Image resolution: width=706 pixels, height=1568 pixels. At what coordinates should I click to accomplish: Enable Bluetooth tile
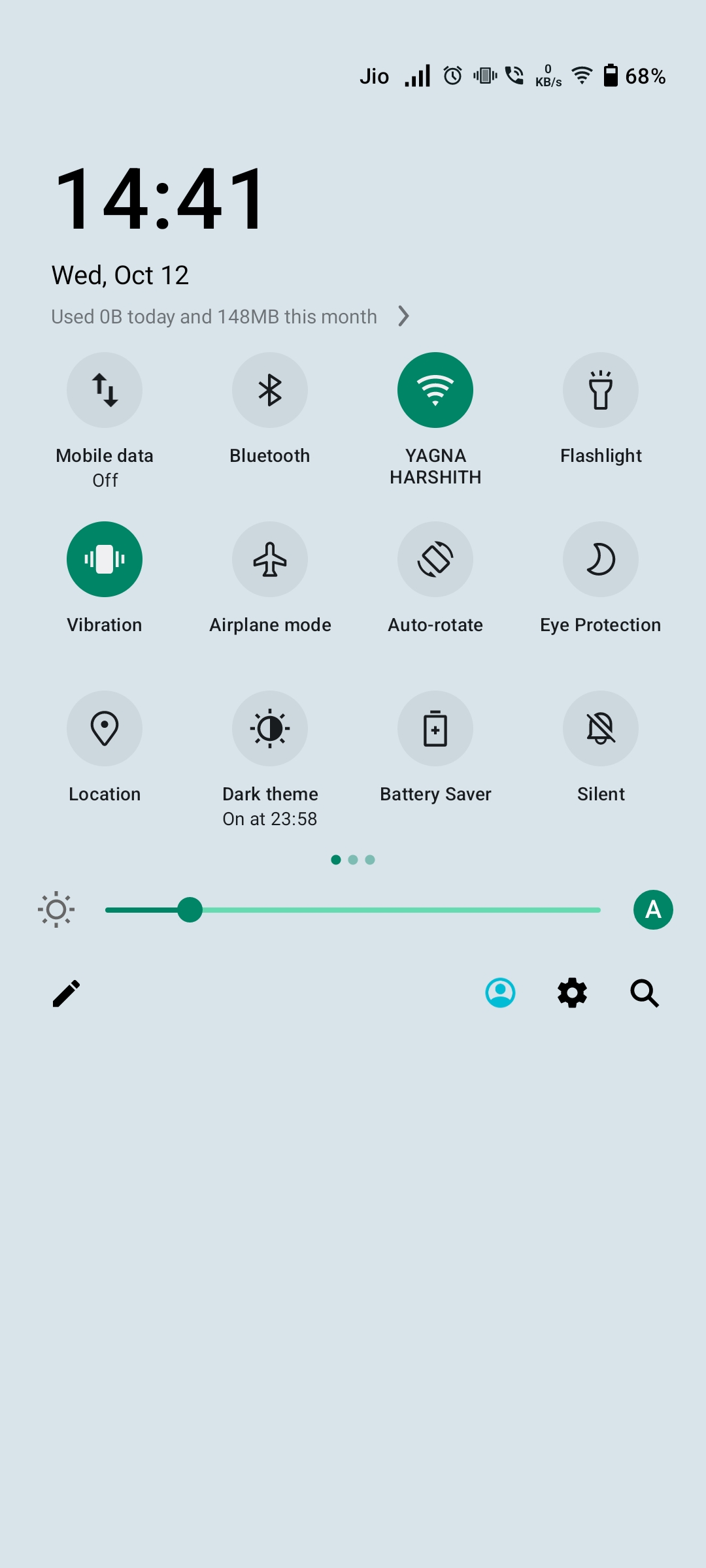270,390
